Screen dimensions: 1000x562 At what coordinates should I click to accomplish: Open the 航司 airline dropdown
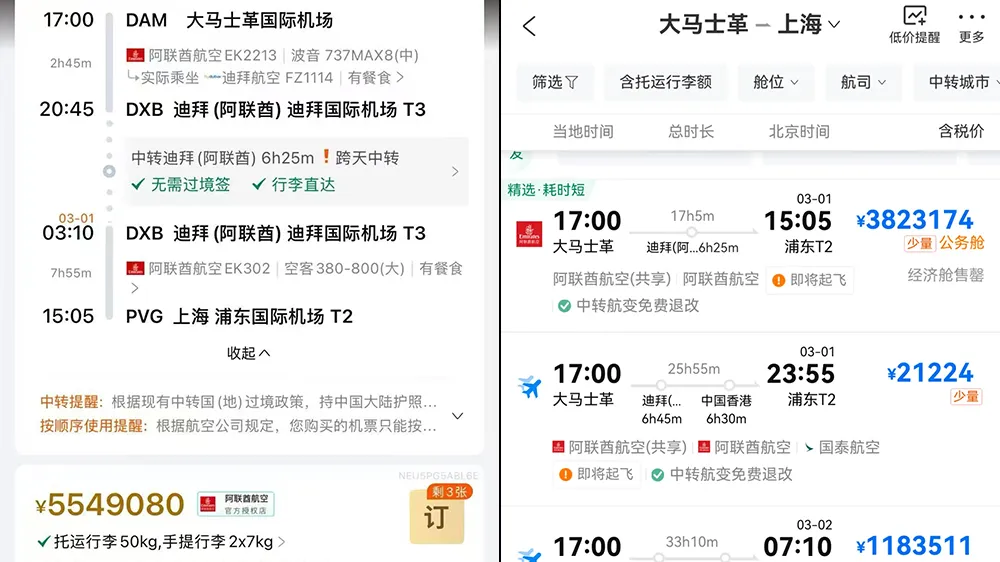(863, 82)
